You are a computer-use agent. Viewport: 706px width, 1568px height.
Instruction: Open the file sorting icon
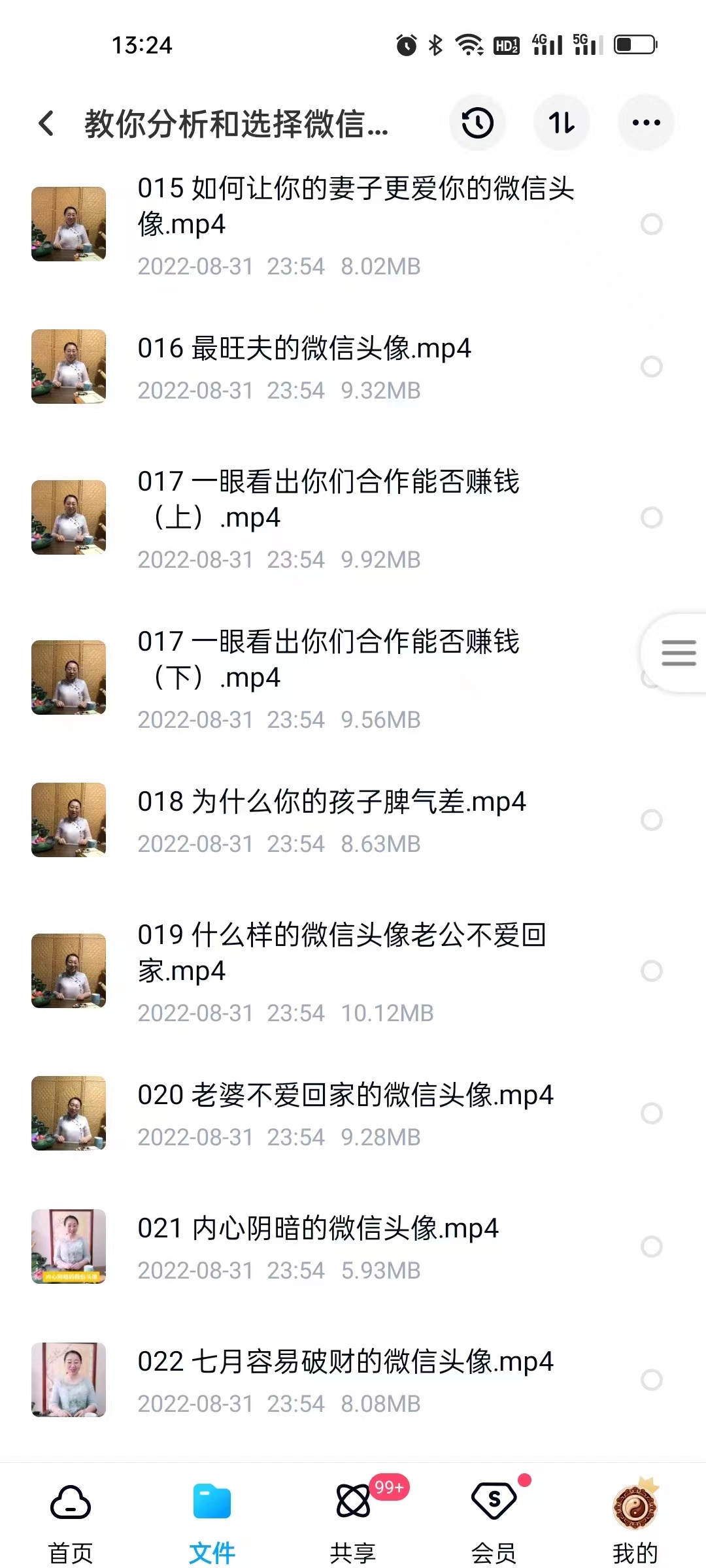(562, 122)
